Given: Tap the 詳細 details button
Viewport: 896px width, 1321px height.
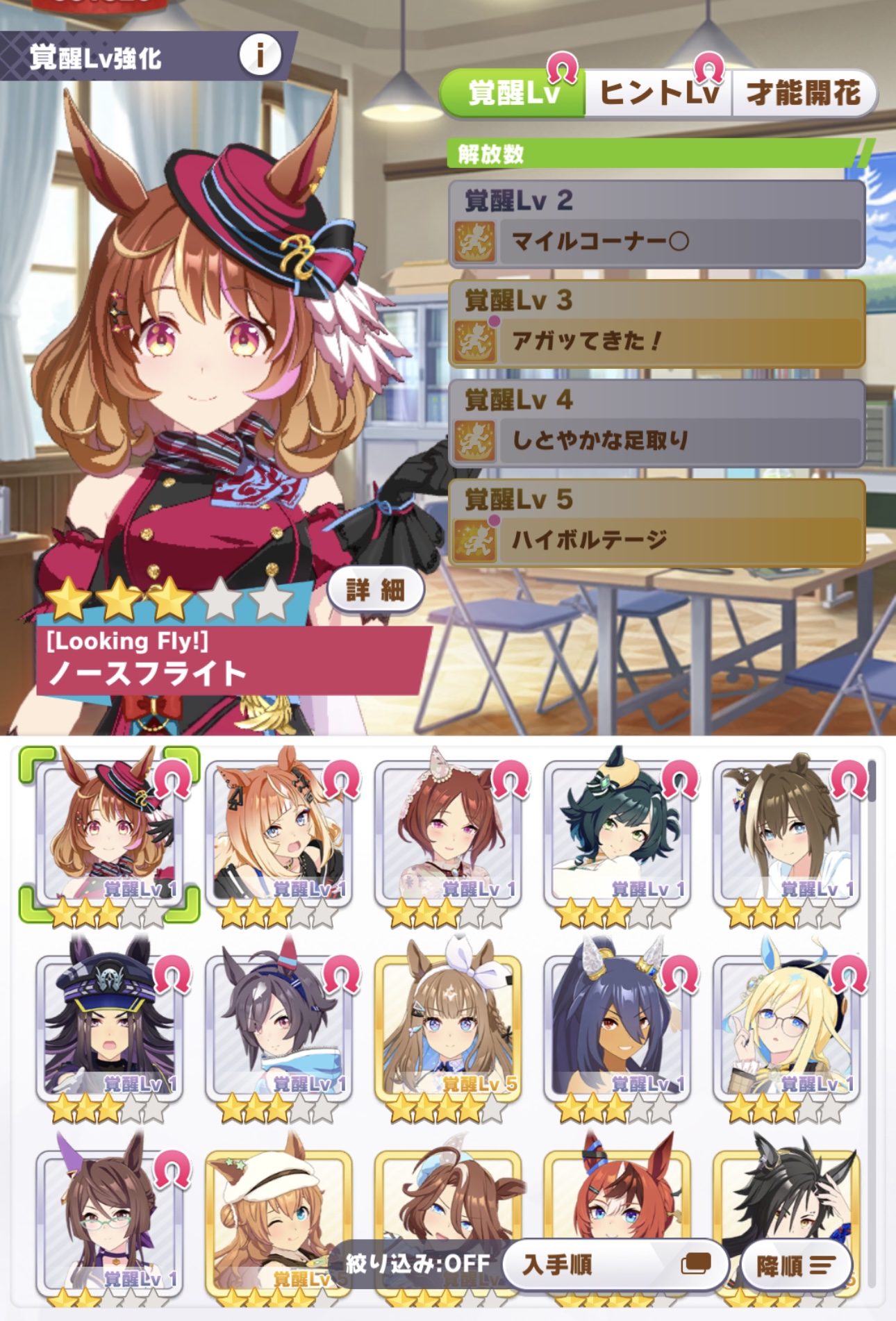Looking at the screenshot, I should [375, 590].
